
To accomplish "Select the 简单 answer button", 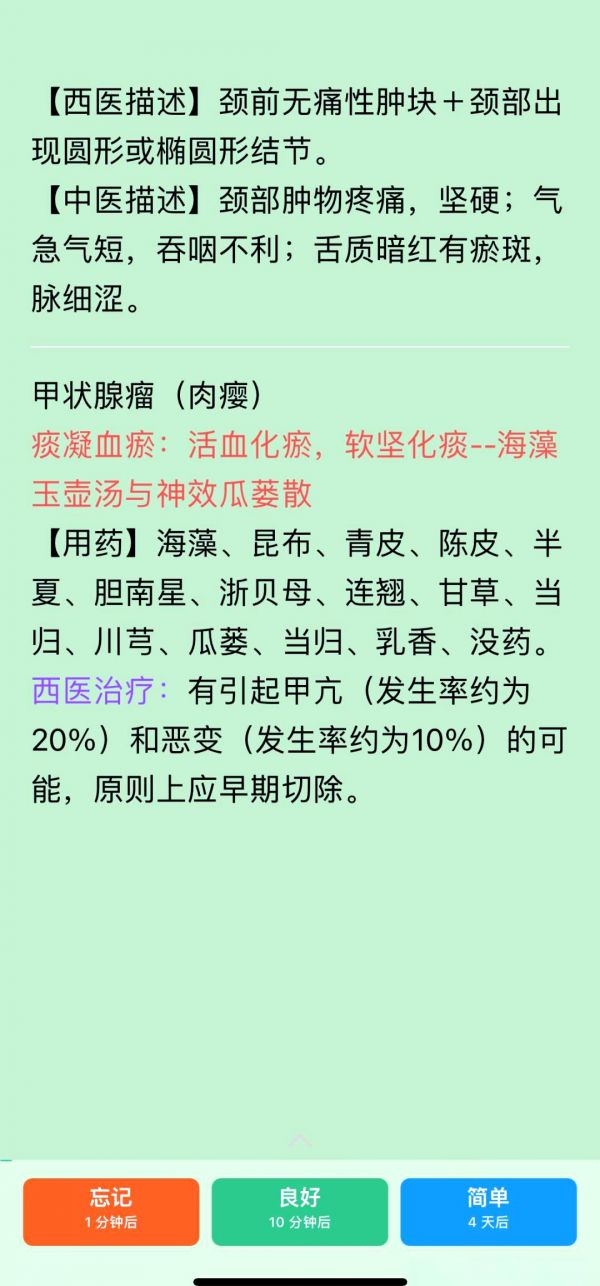I will [489, 1211].
